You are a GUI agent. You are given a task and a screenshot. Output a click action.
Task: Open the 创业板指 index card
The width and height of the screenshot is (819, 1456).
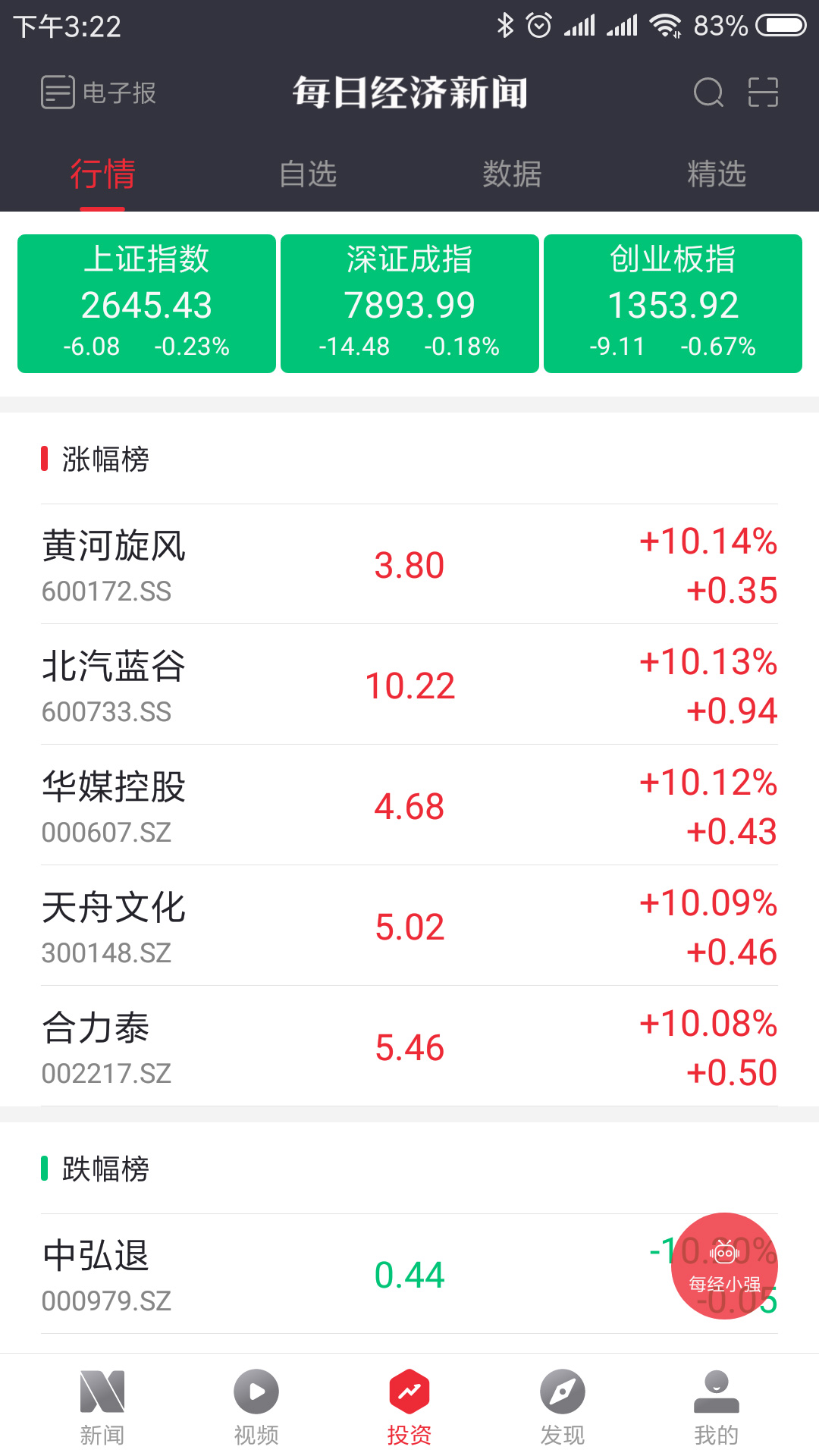[x=673, y=303]
